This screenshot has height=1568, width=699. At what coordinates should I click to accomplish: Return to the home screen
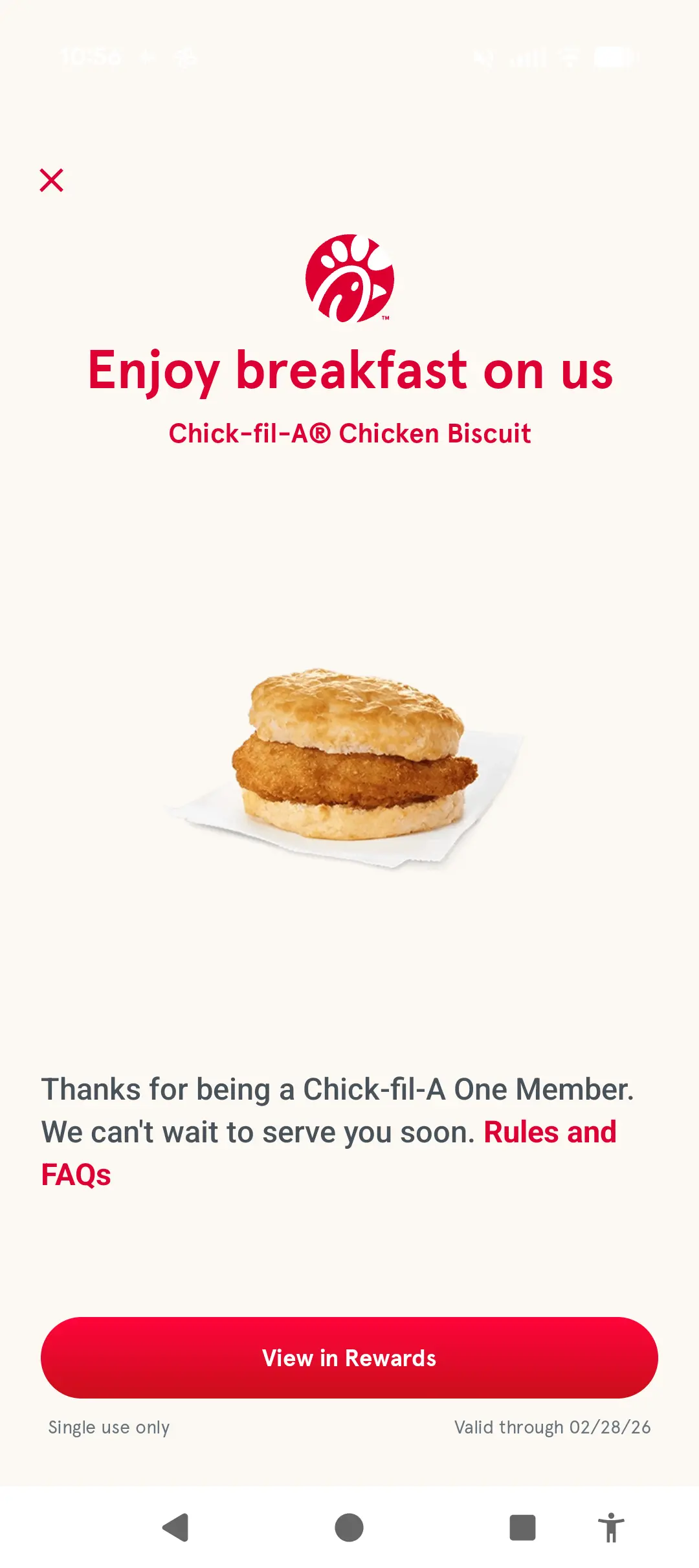(349, 1528)
